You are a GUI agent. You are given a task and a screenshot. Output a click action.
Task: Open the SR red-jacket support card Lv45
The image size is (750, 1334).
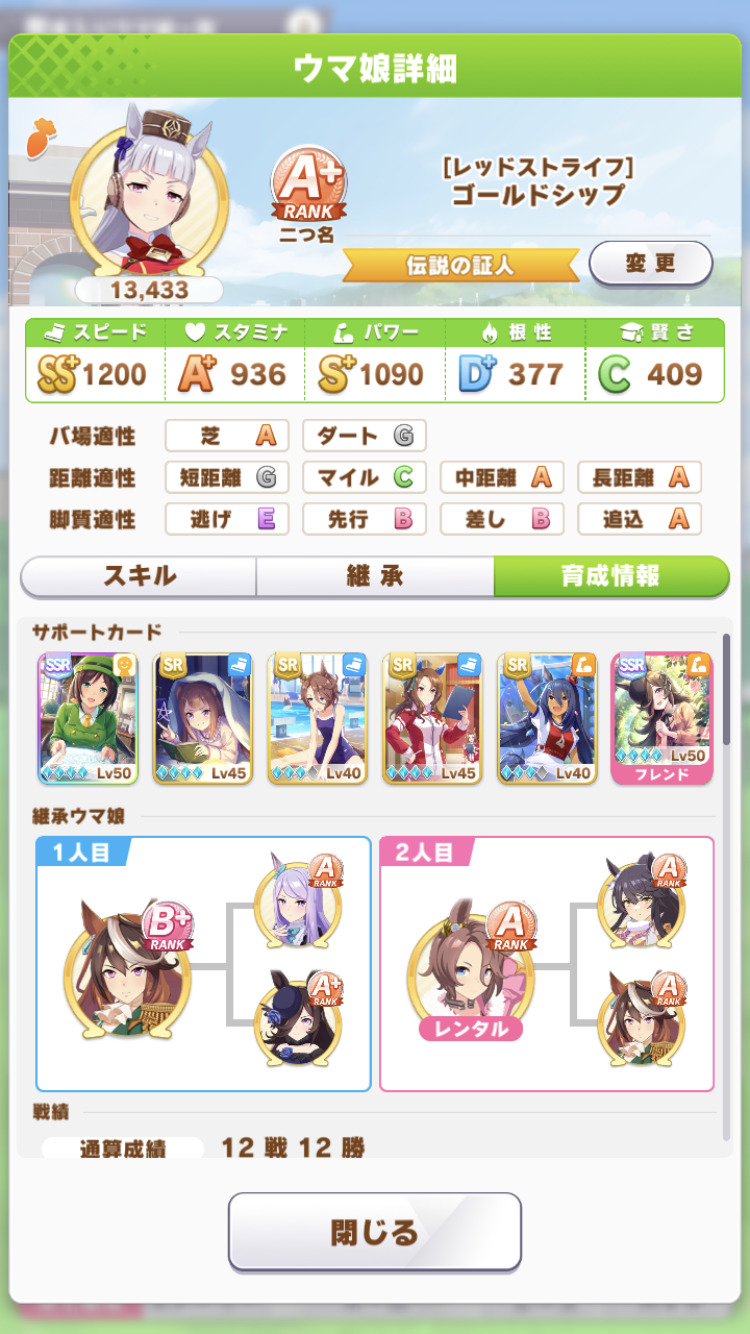click(432, 718)
